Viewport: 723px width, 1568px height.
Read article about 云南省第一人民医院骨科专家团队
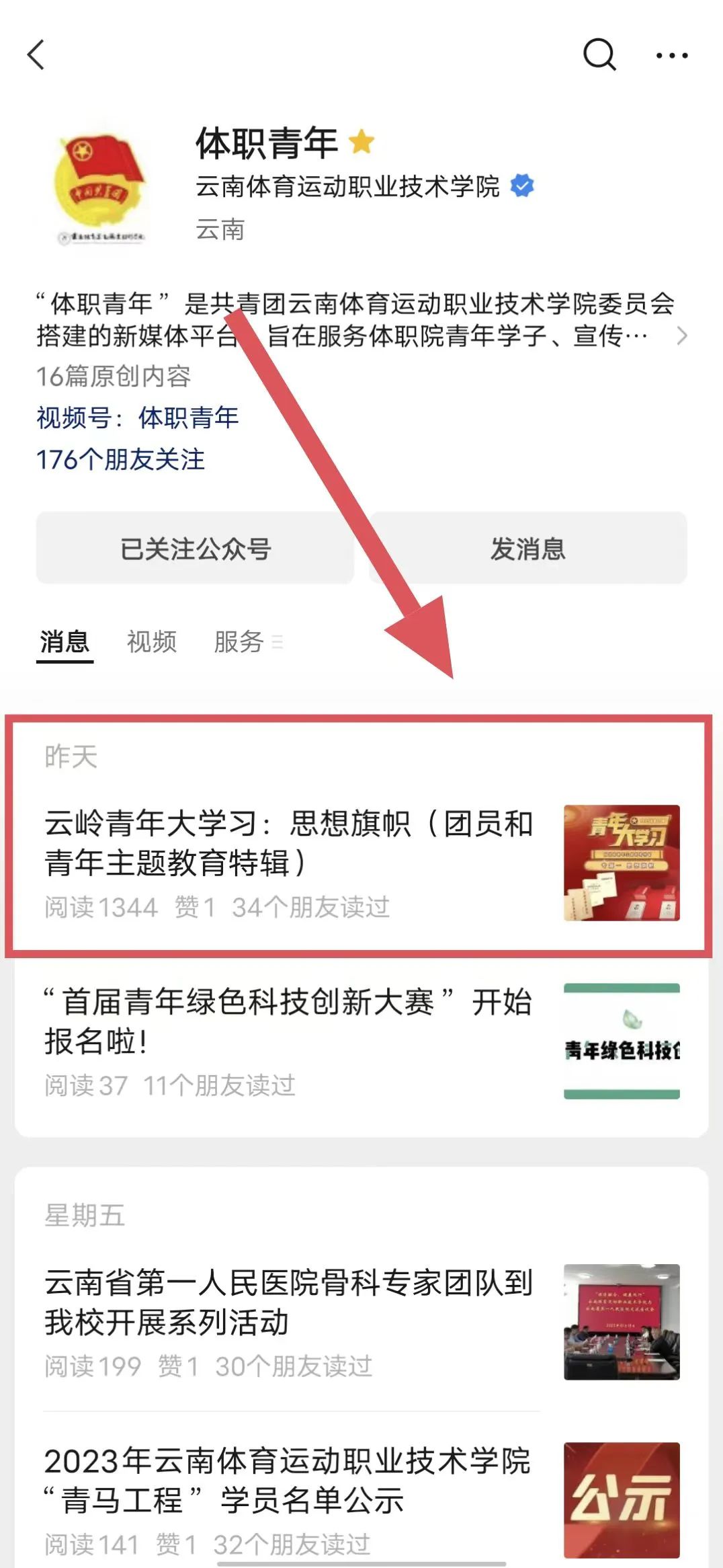(x=289, y=1302)
